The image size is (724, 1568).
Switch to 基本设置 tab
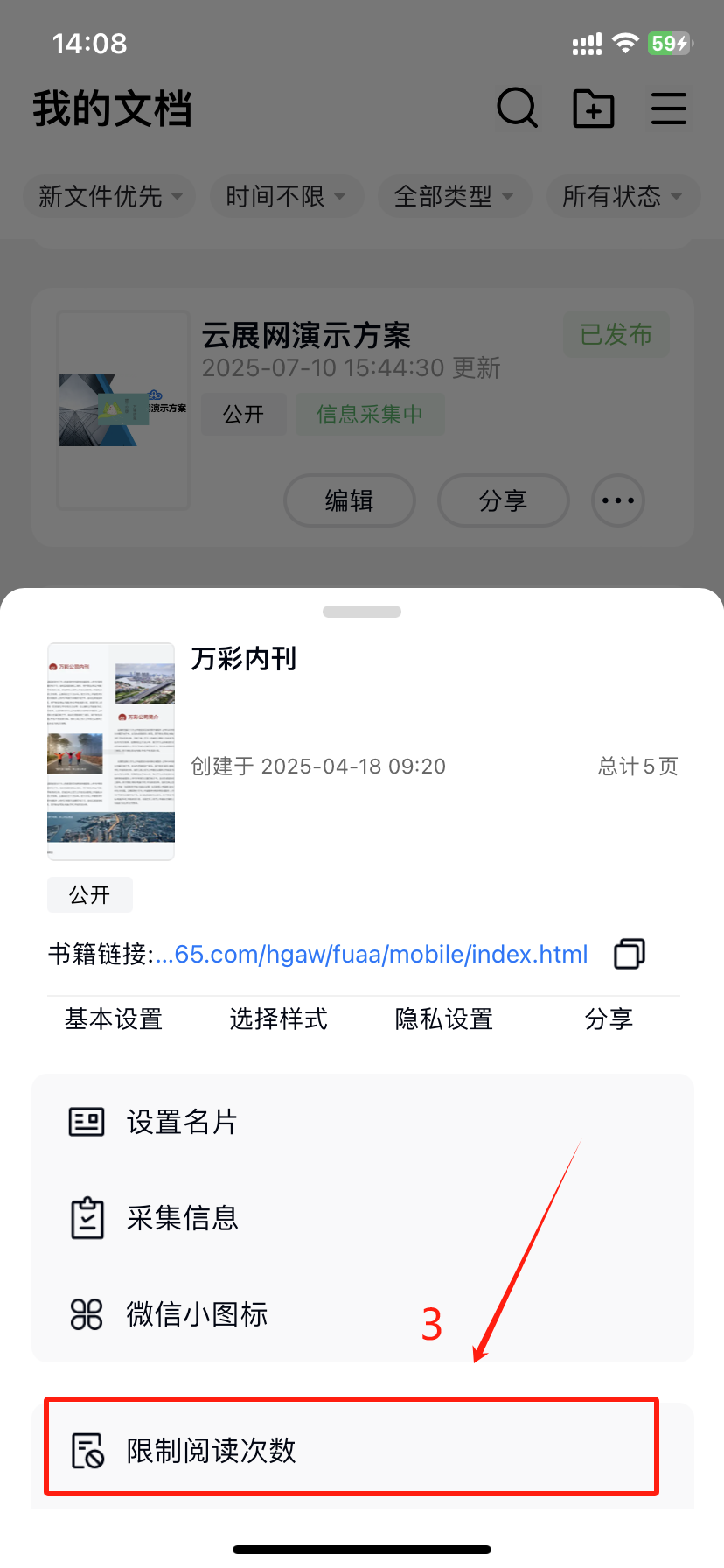coord(114,1019)
